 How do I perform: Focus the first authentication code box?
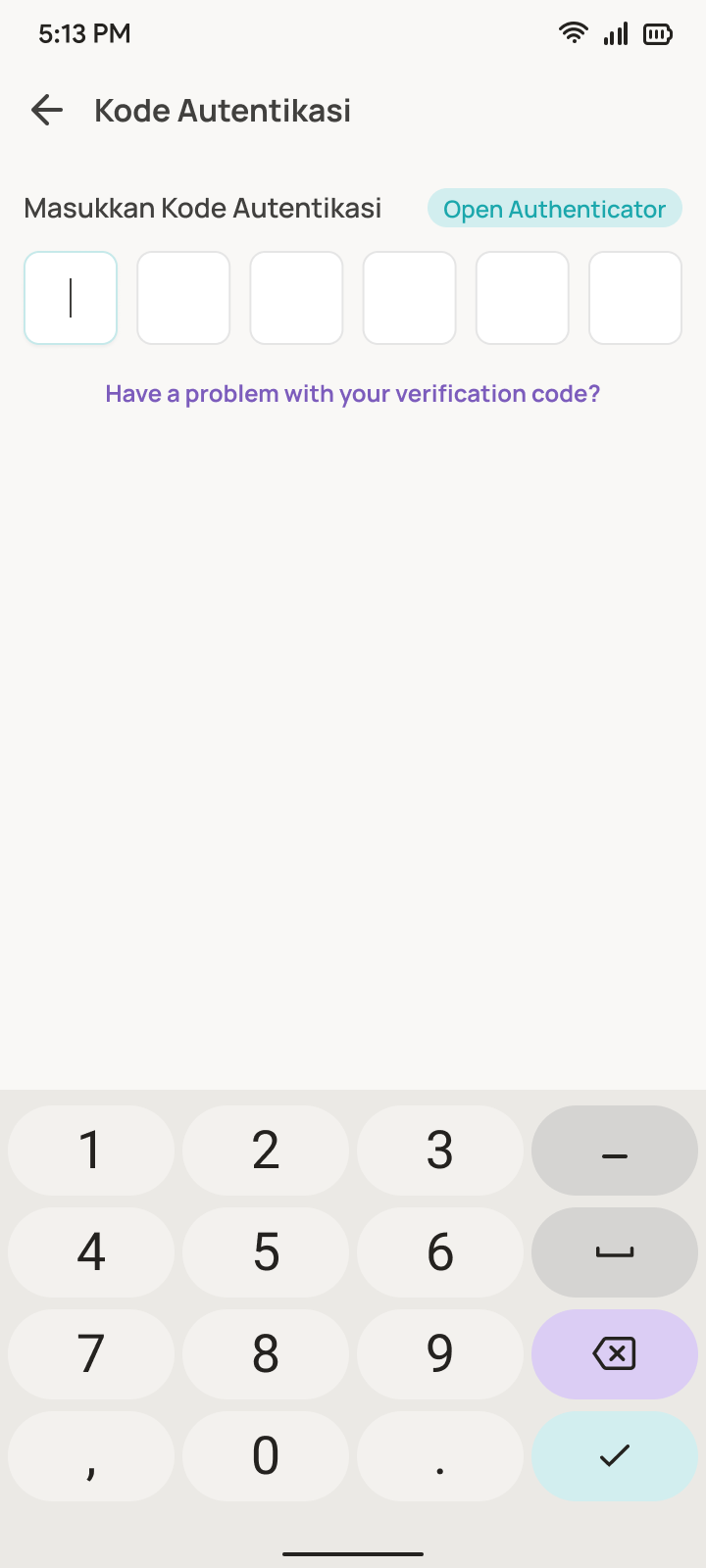pyautogui.click(x=71, y=298)
